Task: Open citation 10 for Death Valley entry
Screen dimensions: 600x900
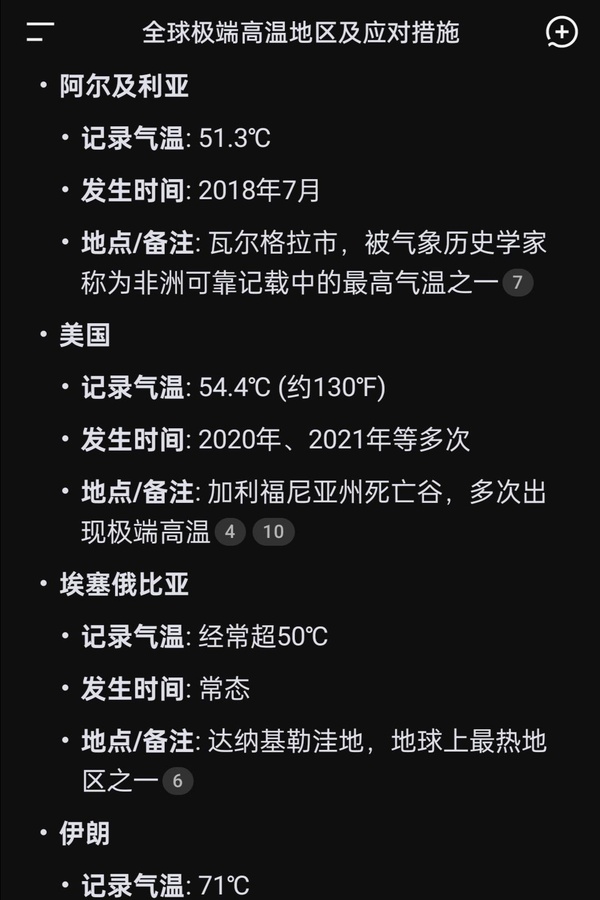Action: click(x=273, y=532)
